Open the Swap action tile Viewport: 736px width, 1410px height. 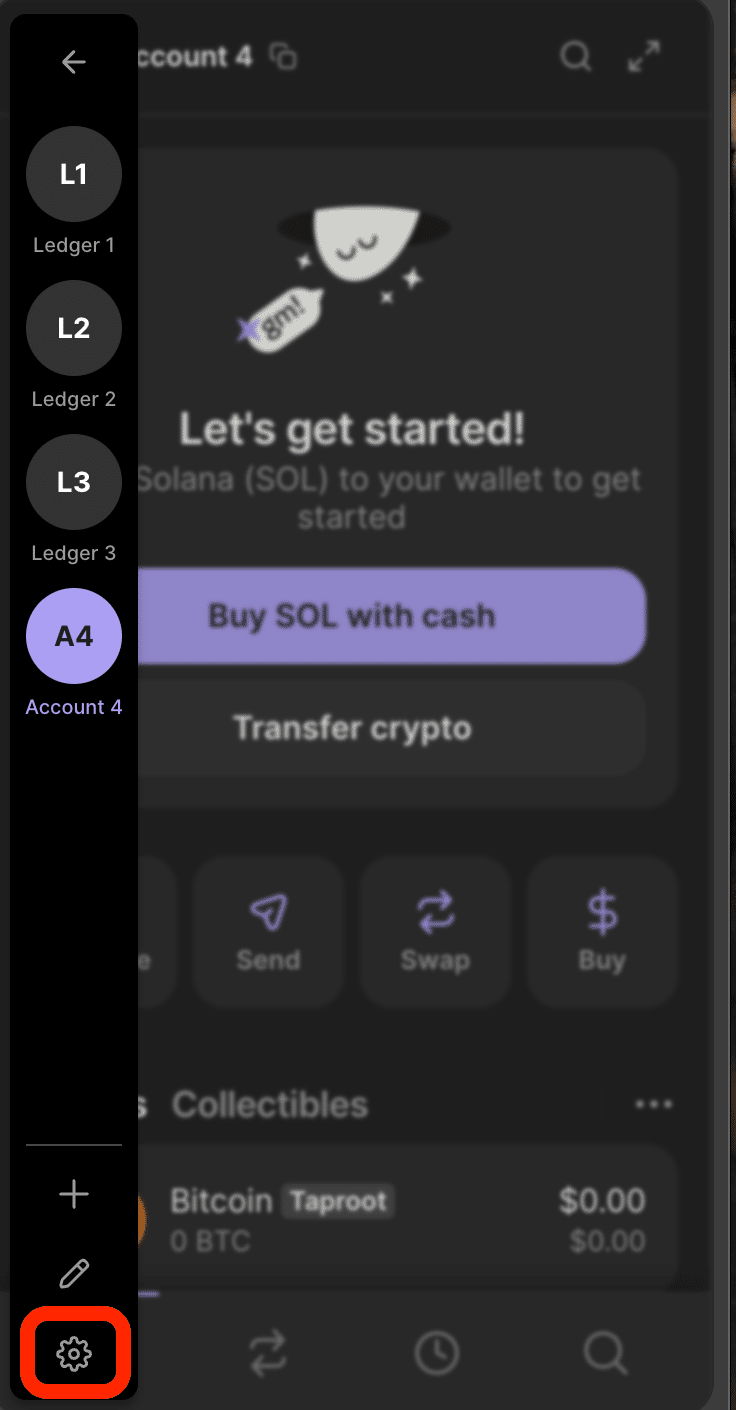point(435,932)
